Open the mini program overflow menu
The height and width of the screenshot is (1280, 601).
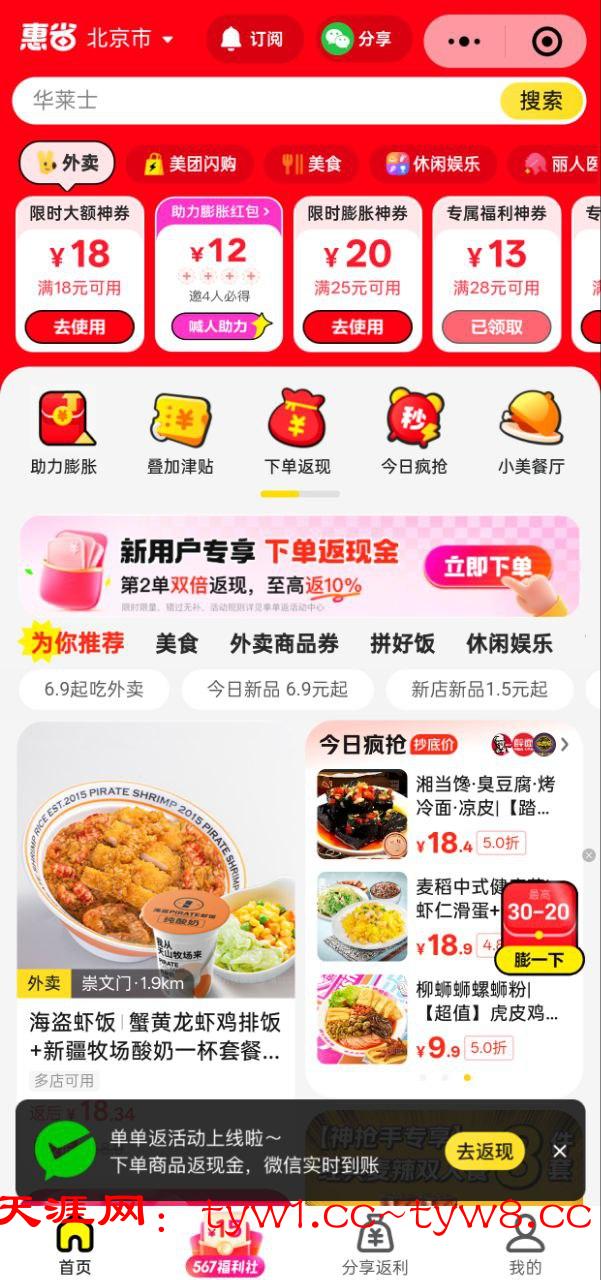(x=465, y=41)
